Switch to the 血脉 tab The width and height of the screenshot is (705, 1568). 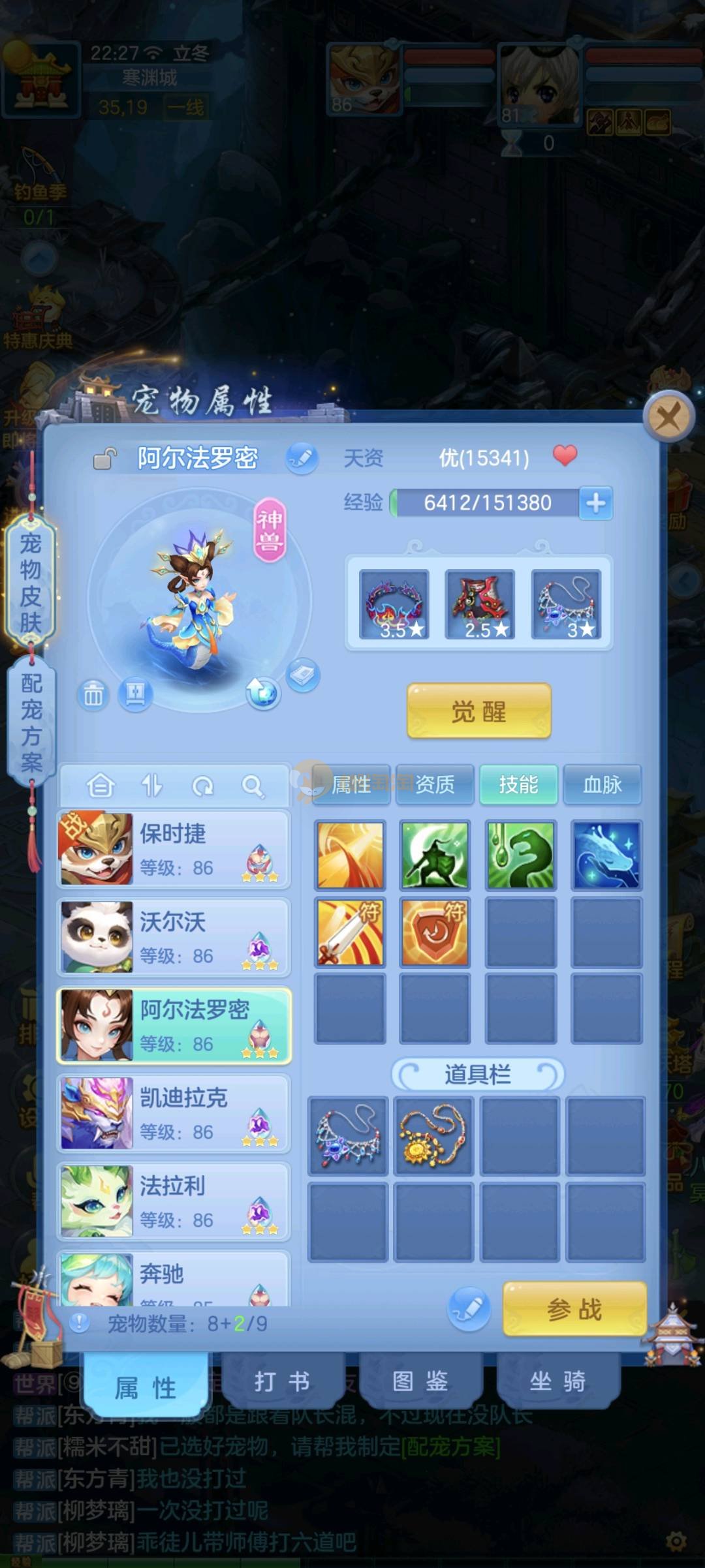pos(602,784)
